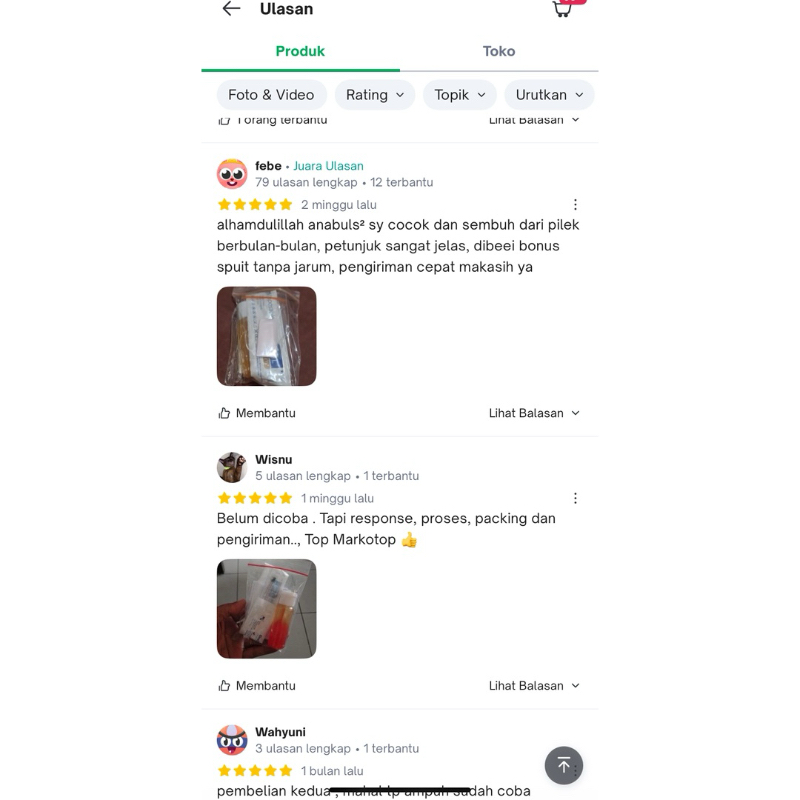Expand Lihat Balasan under Wisnu's review

tap(534, 686)
